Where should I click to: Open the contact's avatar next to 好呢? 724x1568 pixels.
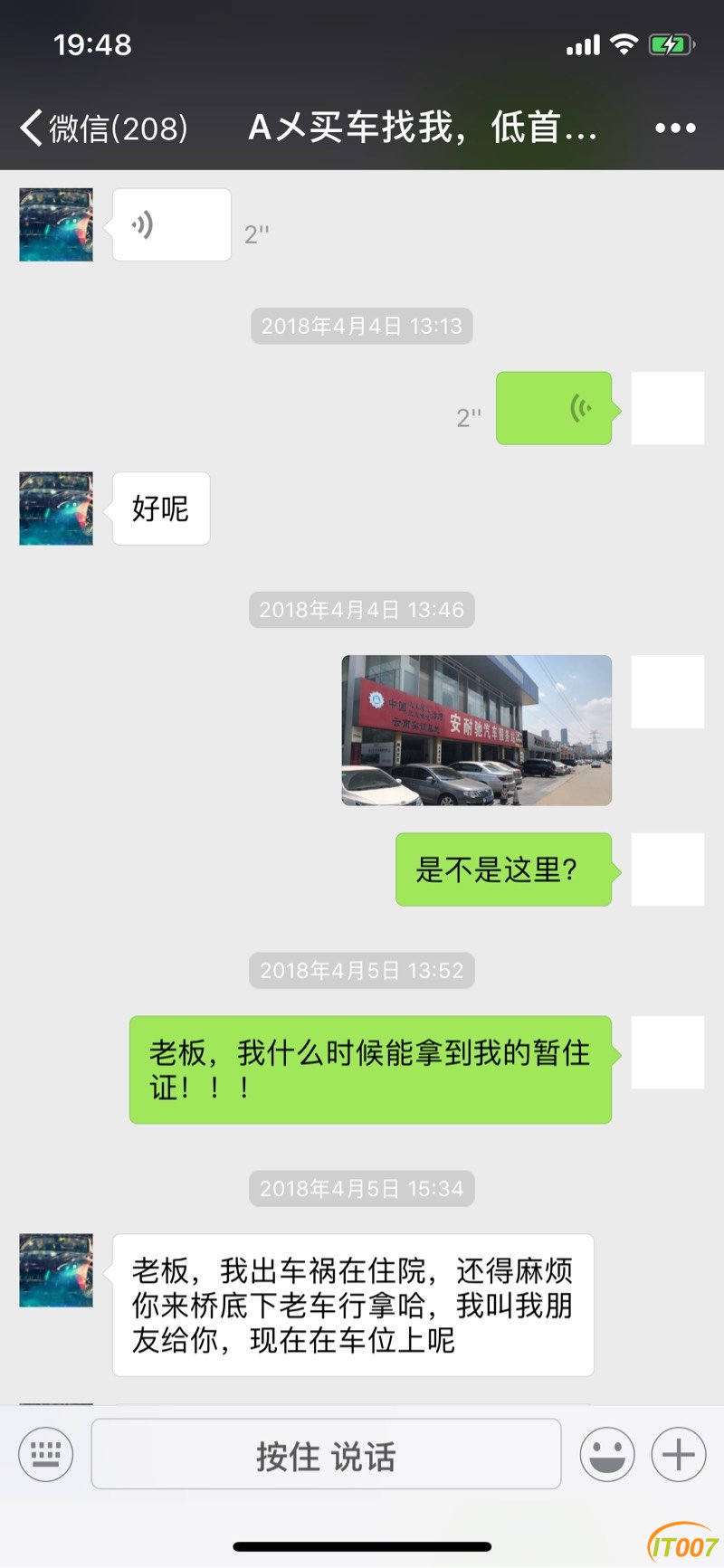56,508
